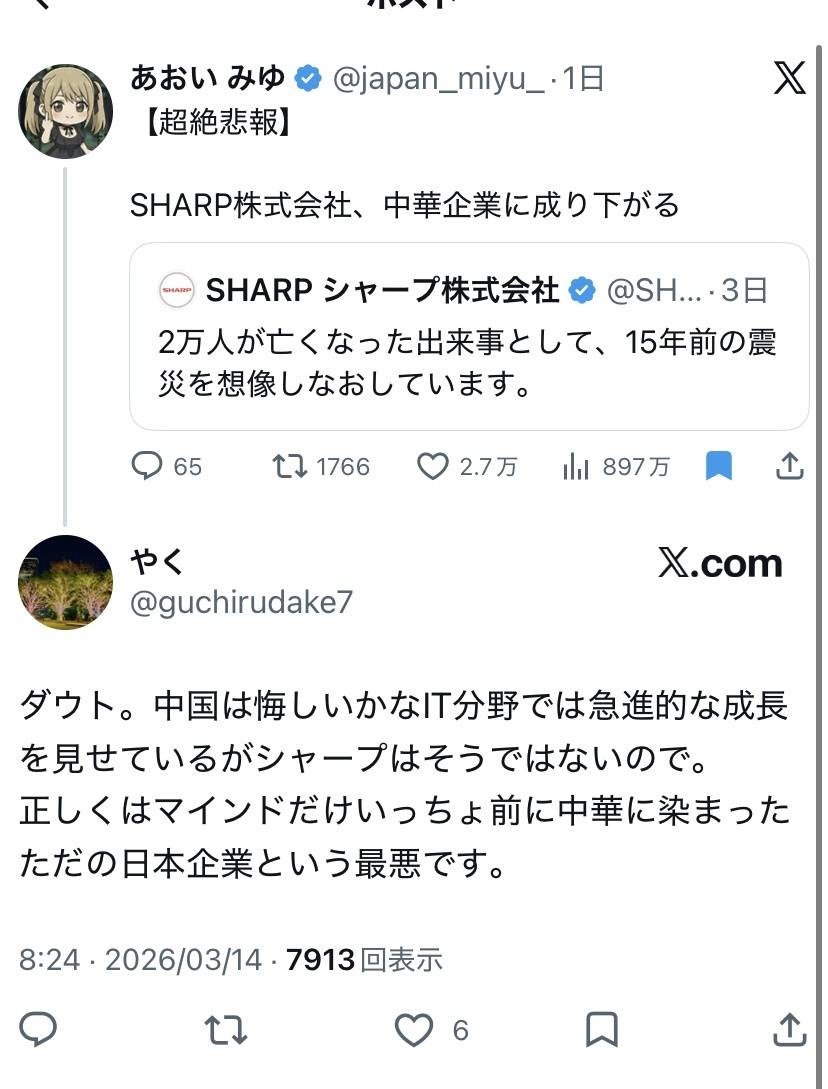
Task: Share あおい みゆ's post
Action: [x=789, y=466]
